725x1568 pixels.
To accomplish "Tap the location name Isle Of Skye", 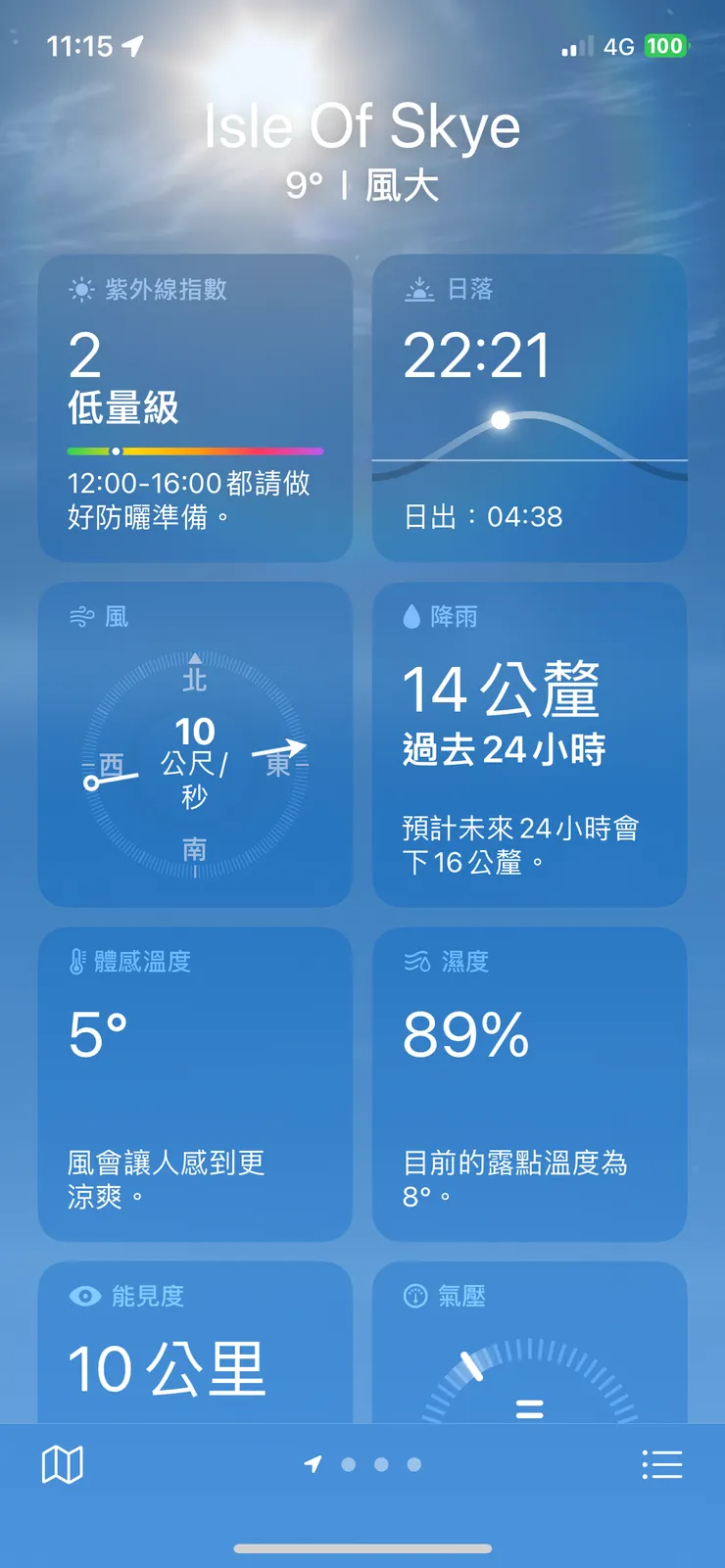I will (x=362, y=124).
